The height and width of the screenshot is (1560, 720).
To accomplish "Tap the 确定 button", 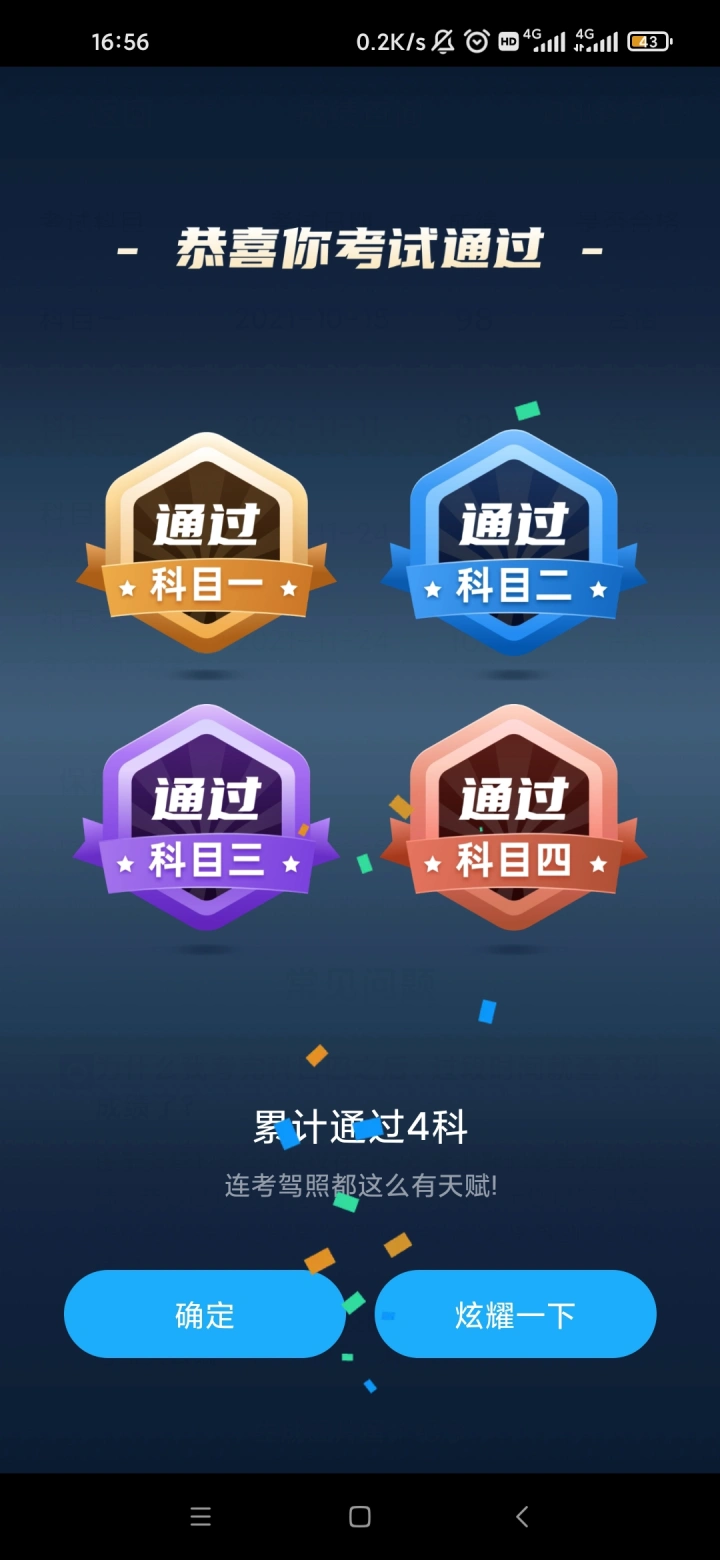I will coord(205,1314).
